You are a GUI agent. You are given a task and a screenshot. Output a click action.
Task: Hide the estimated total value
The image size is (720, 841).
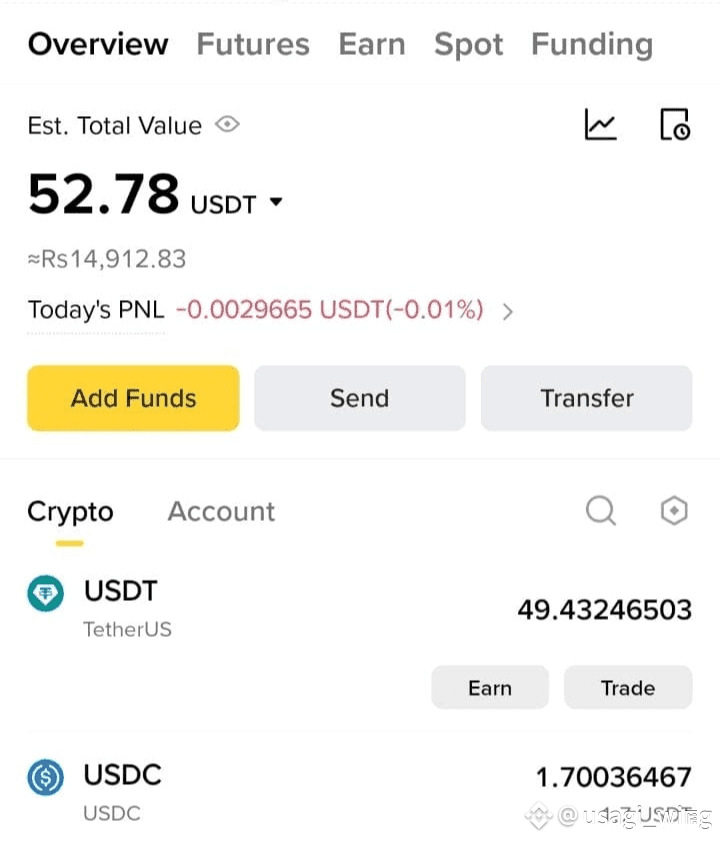point(228,125)
